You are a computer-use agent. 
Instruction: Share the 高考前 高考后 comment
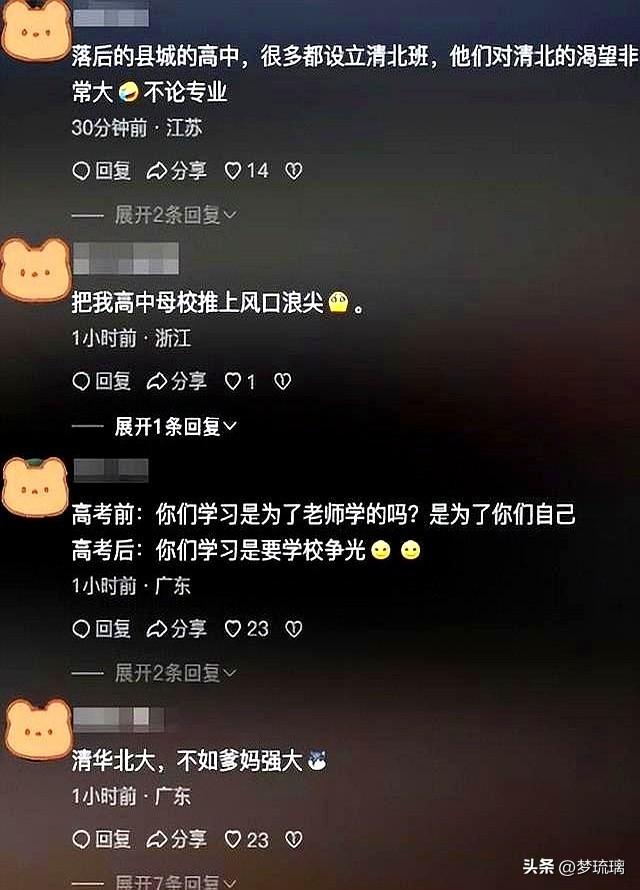(177, 629)
